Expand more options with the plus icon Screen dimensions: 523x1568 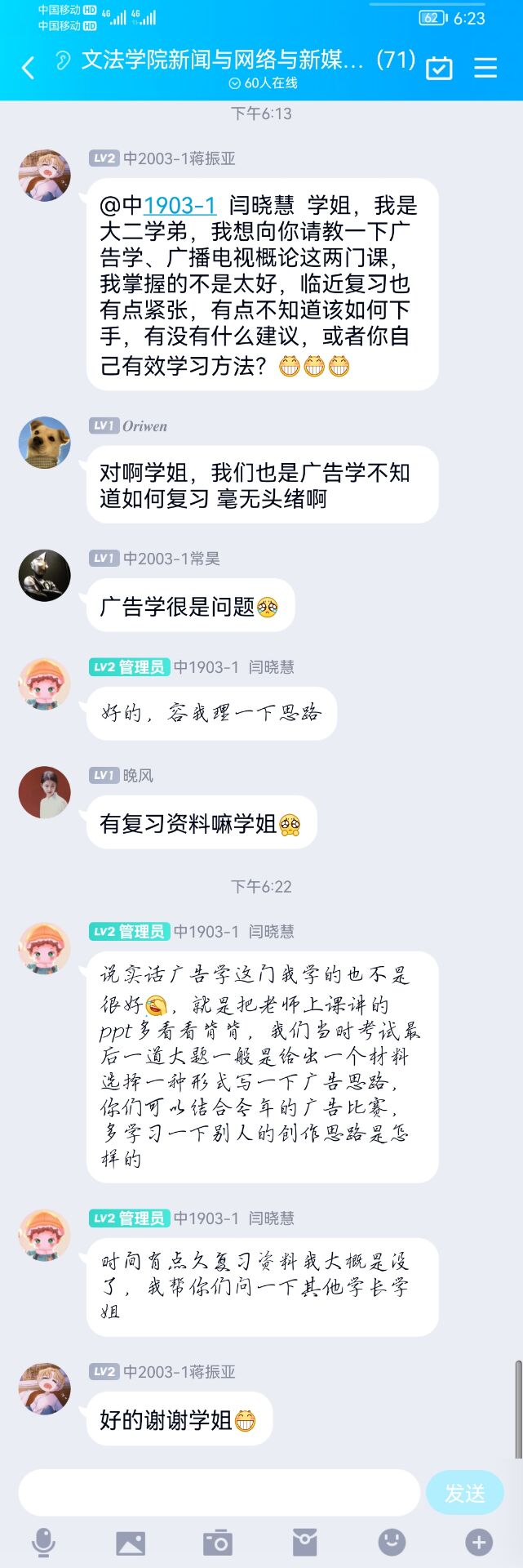click(x=479, y=1543)
